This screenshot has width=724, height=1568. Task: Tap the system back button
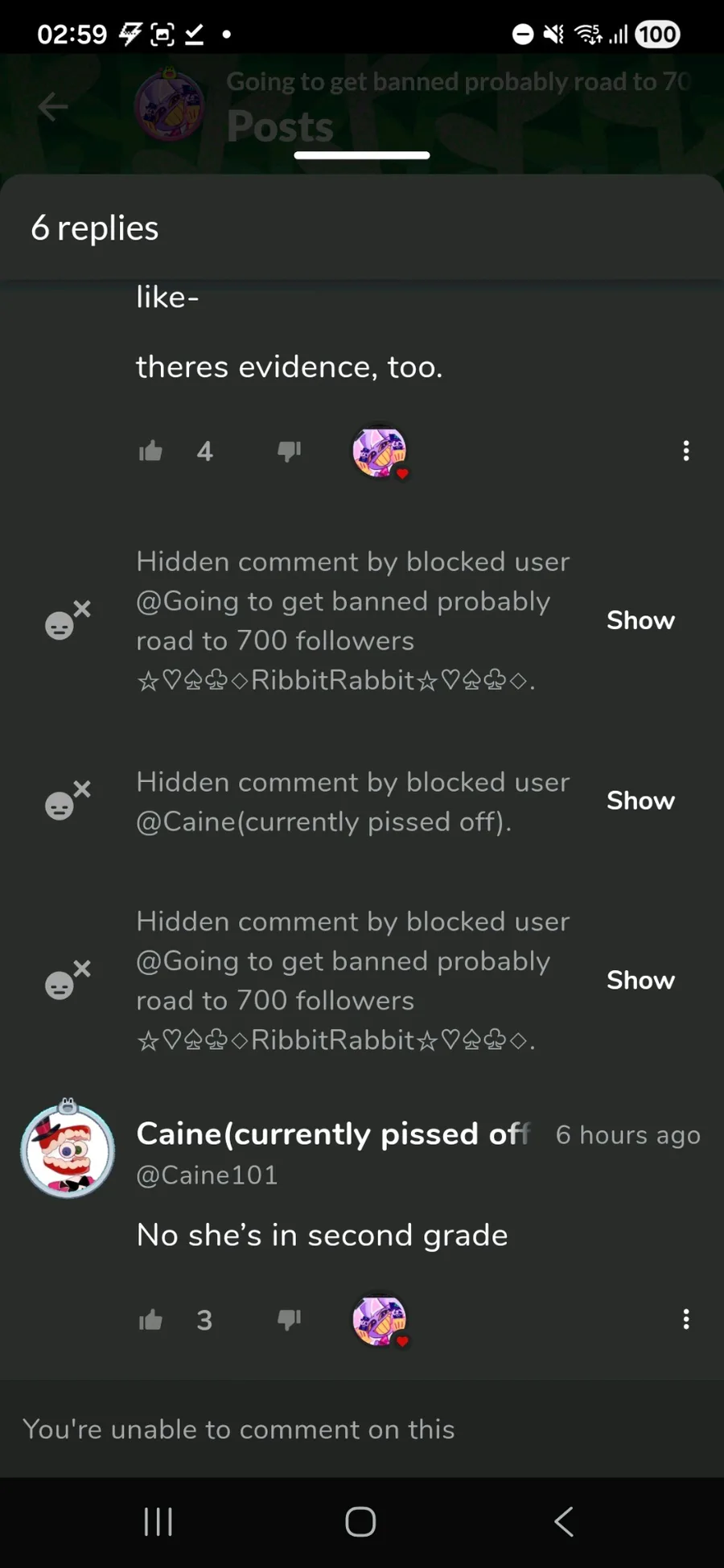pyautogui.click(x=564, y=1521)
